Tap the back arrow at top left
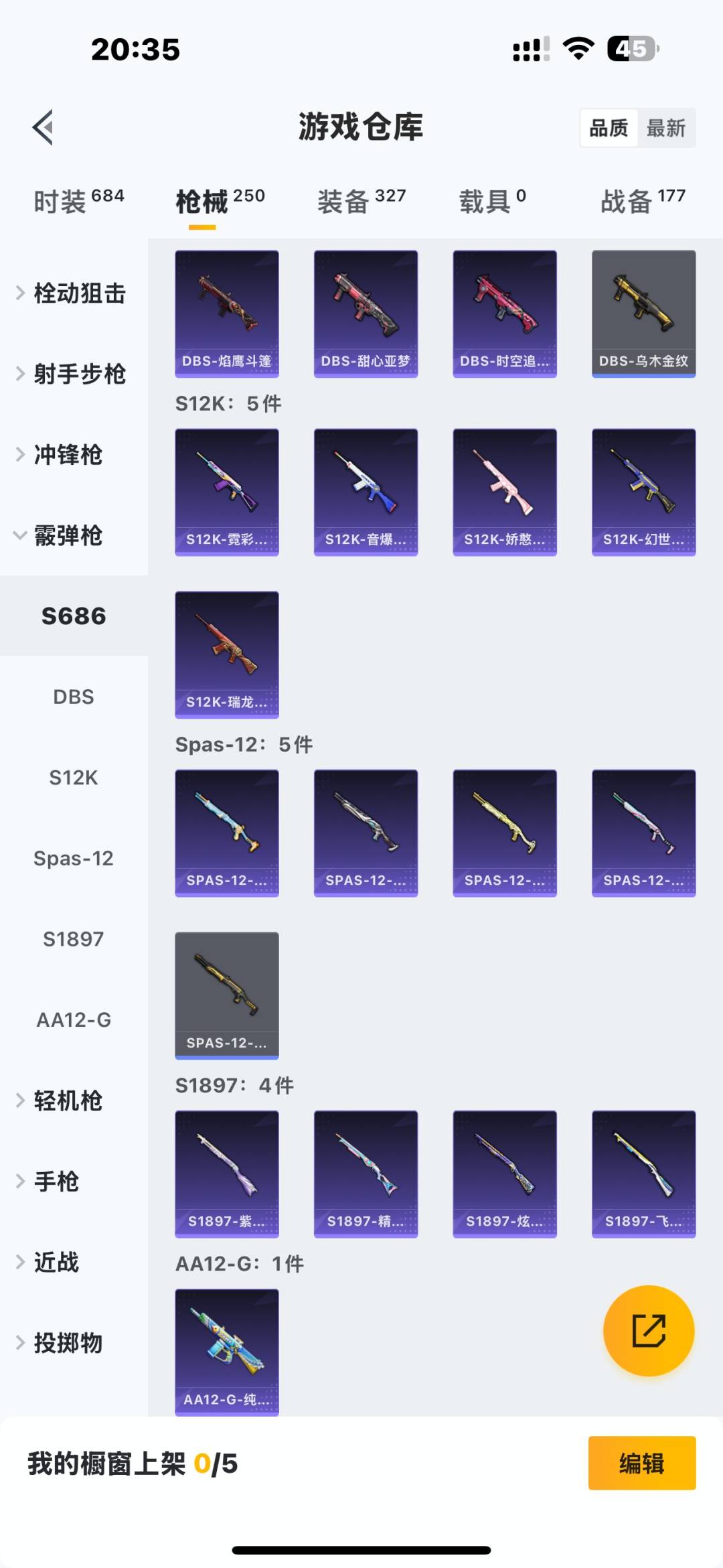The width and height of the screenshot is (723, 1568). [43, 127]
